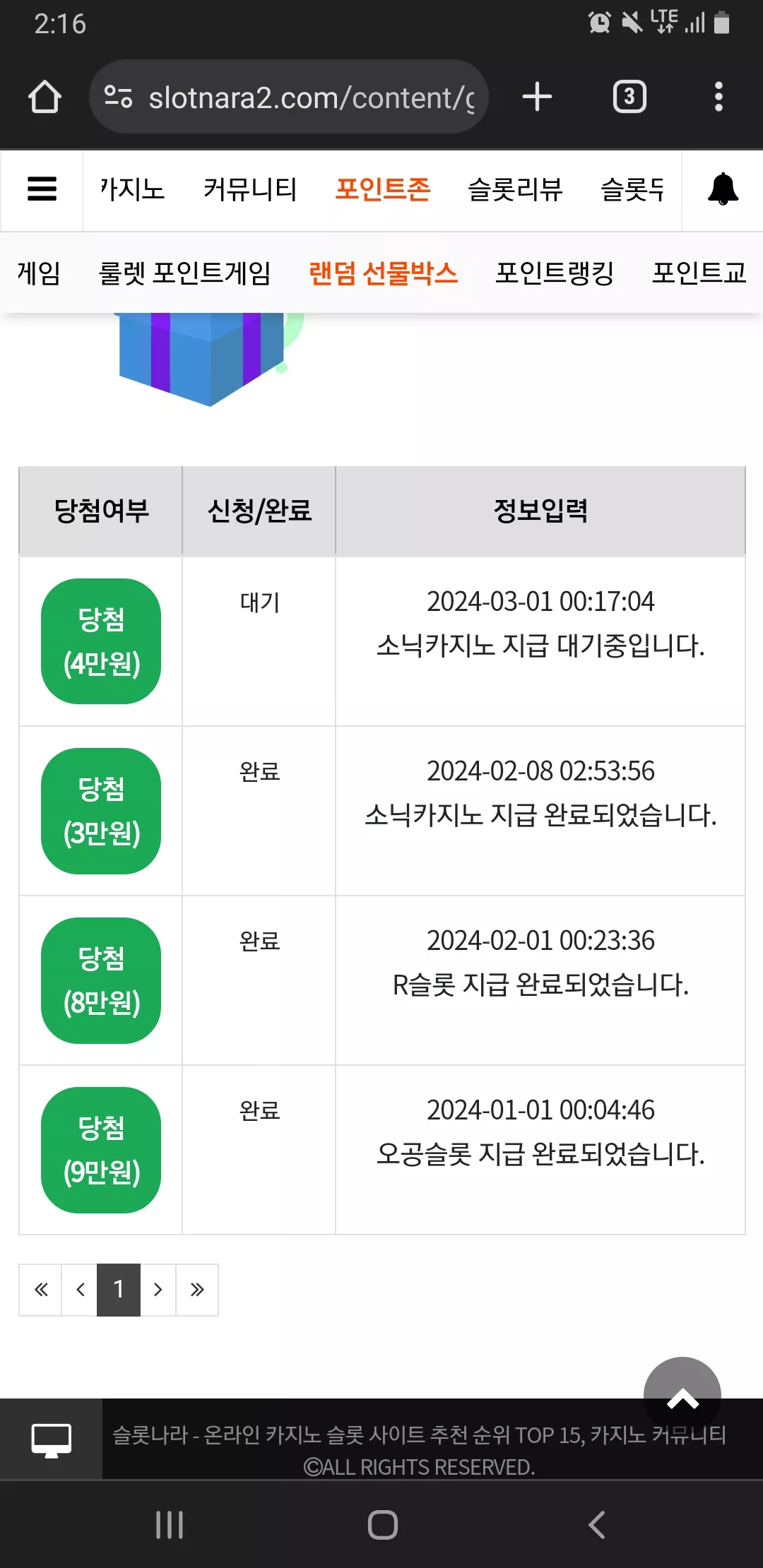Image resolution: width=763 pixels, height=1568 pixels.
Task: Open the 포인트랭킹 sub-menu
Action: pos(555,273)
